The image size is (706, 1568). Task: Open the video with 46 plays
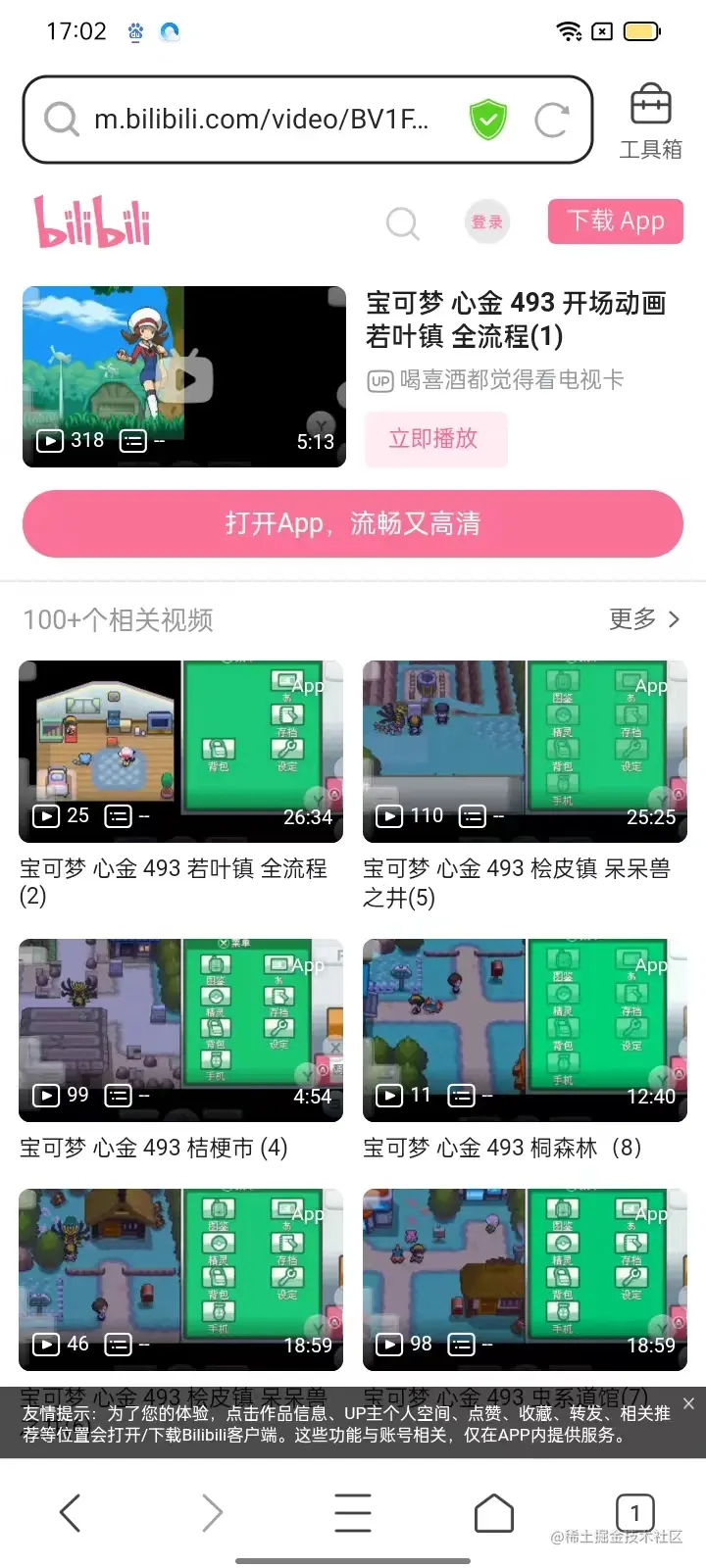point(180,1279)
